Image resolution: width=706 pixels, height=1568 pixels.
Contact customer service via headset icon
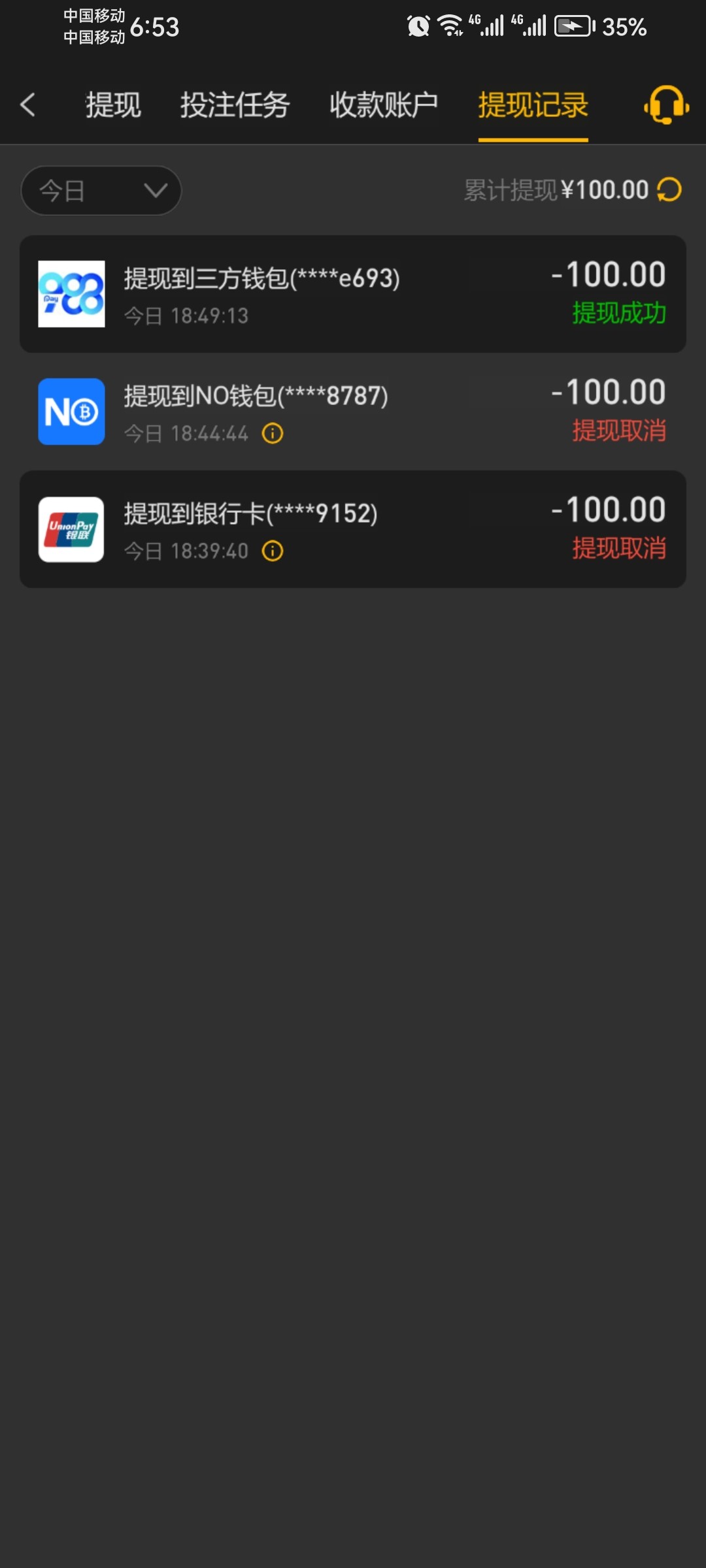(x=666, y=105)
